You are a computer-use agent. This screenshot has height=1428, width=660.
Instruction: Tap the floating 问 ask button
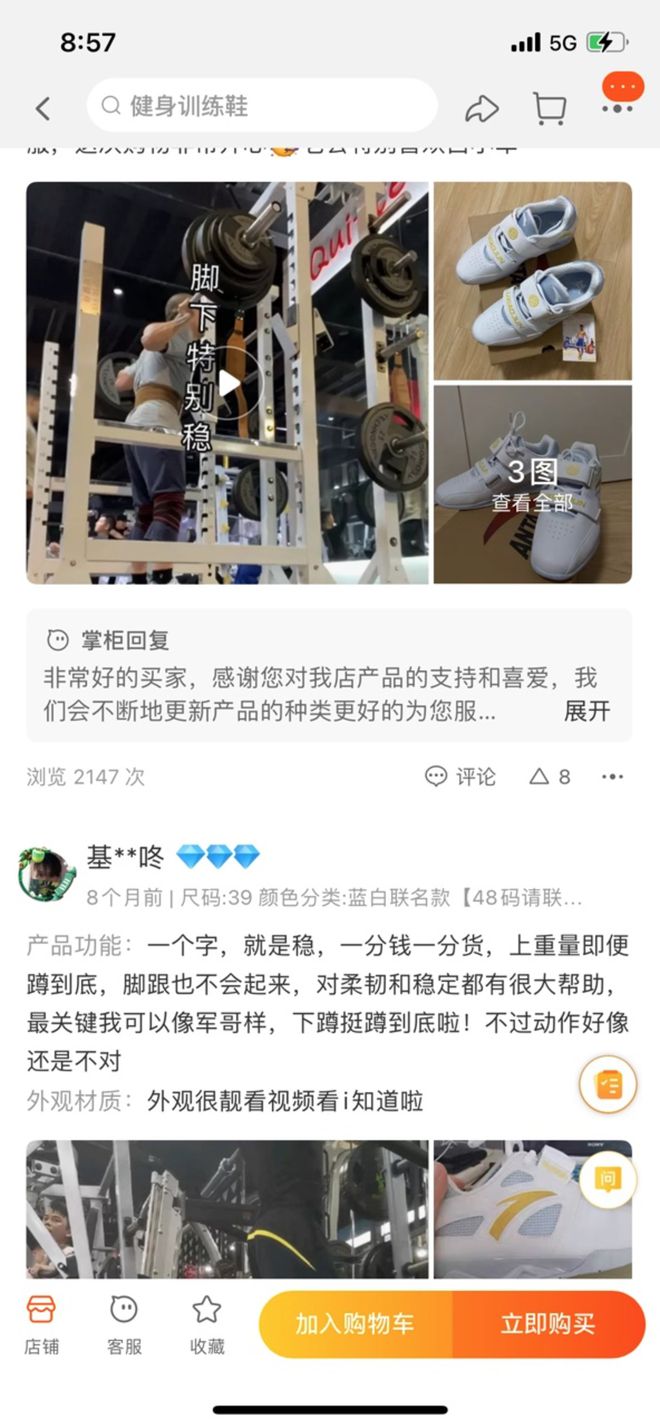click(607, 1179)
